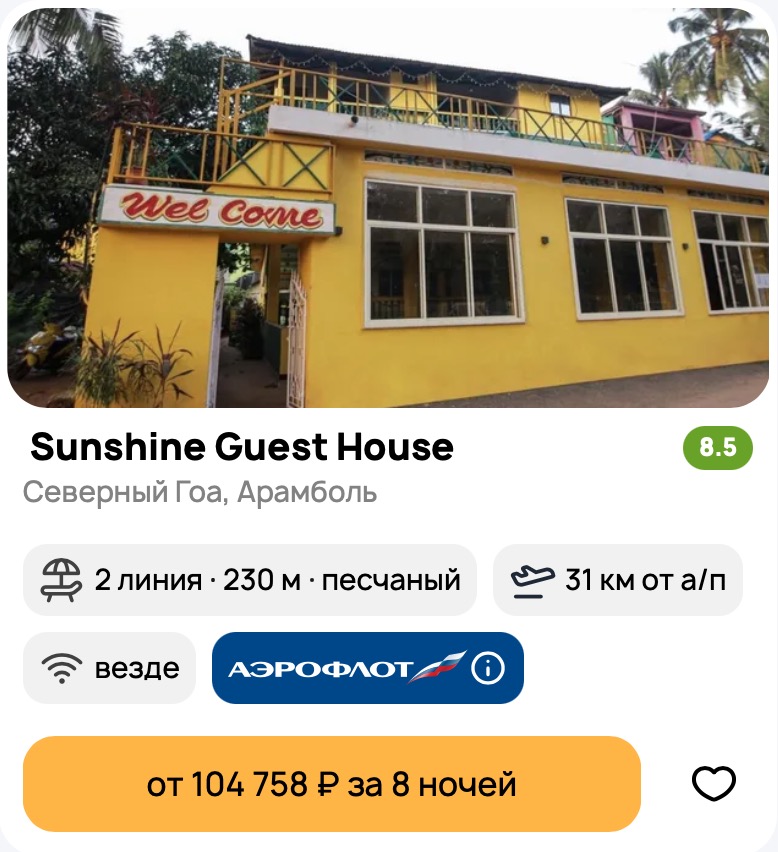The image size is (778, 852).
Task: Add Sunshine Guest House to favorites
Action: [x=714, y=784]
